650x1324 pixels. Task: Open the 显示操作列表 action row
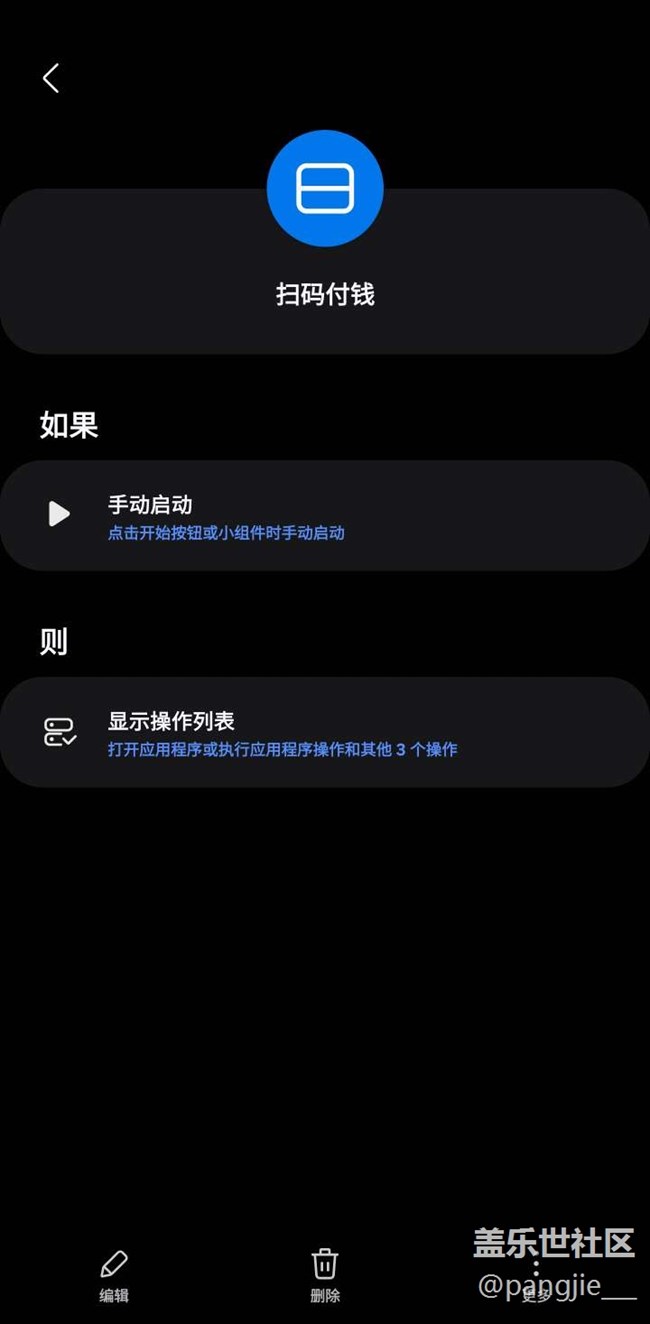click(x=325, y=733)
